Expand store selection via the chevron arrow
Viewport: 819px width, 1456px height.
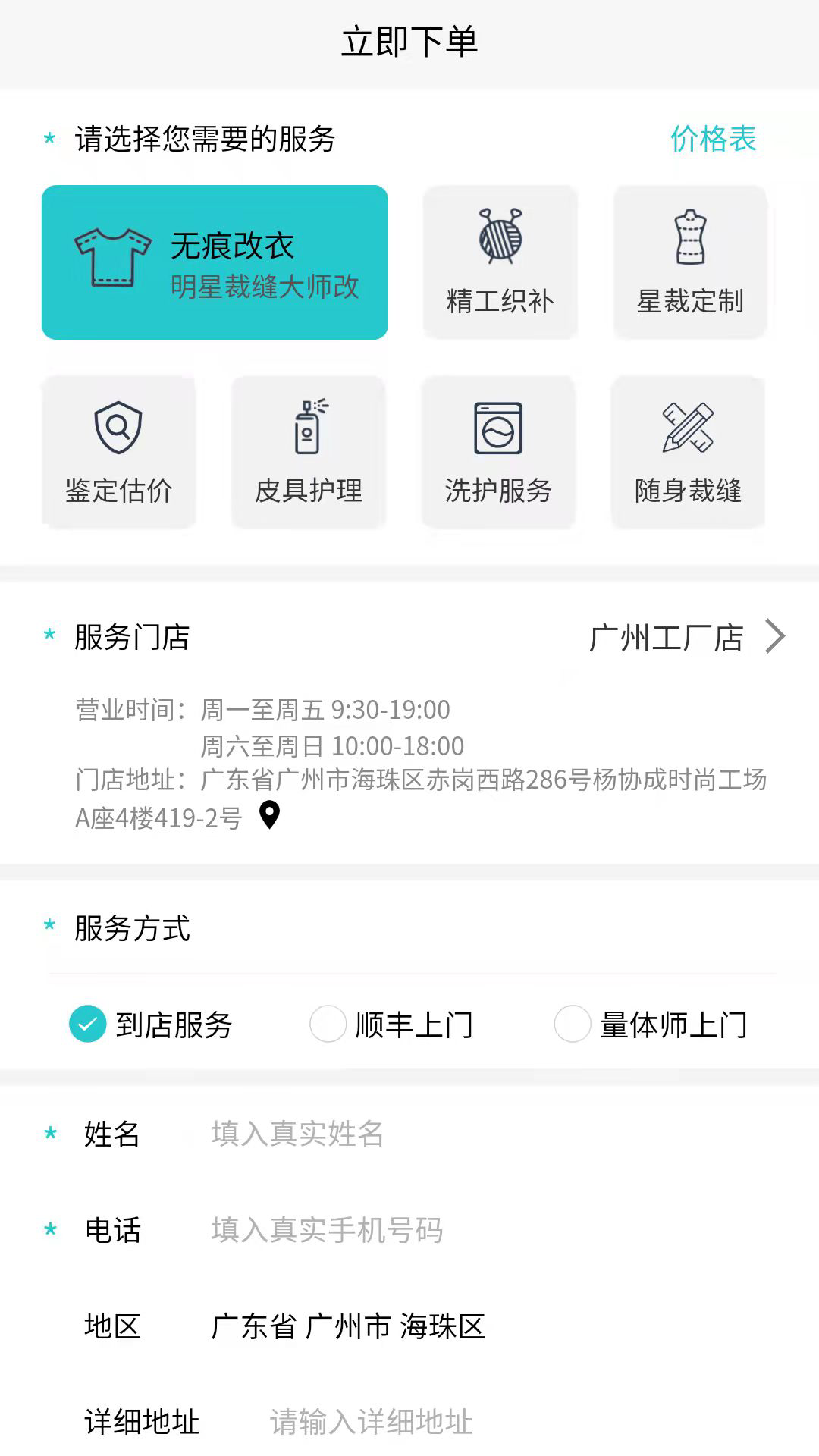click(x=775, y=636)
